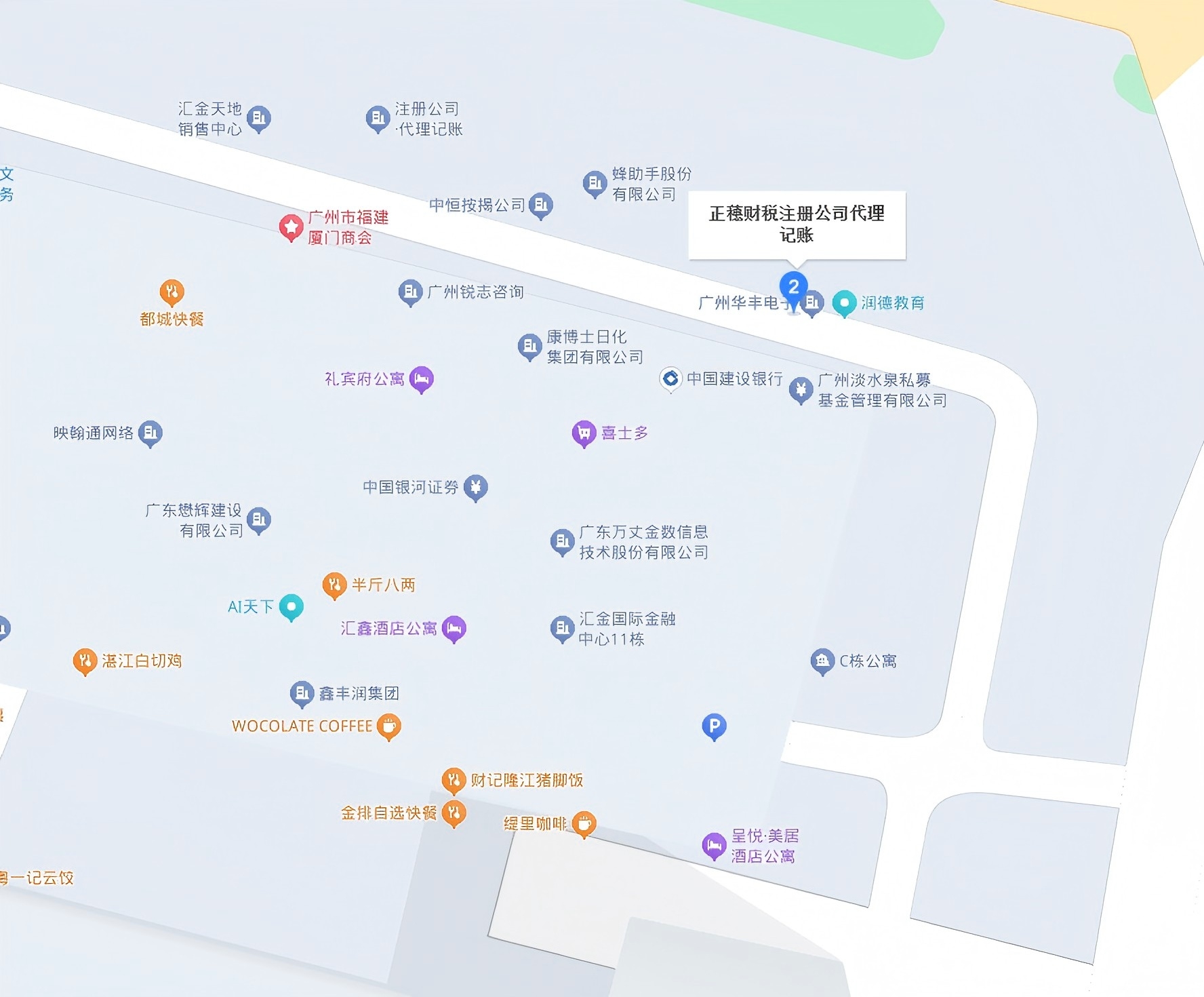Select the 礼宾府公寓 hotel marker
1204x997 pixels.
tap(421, 378)
